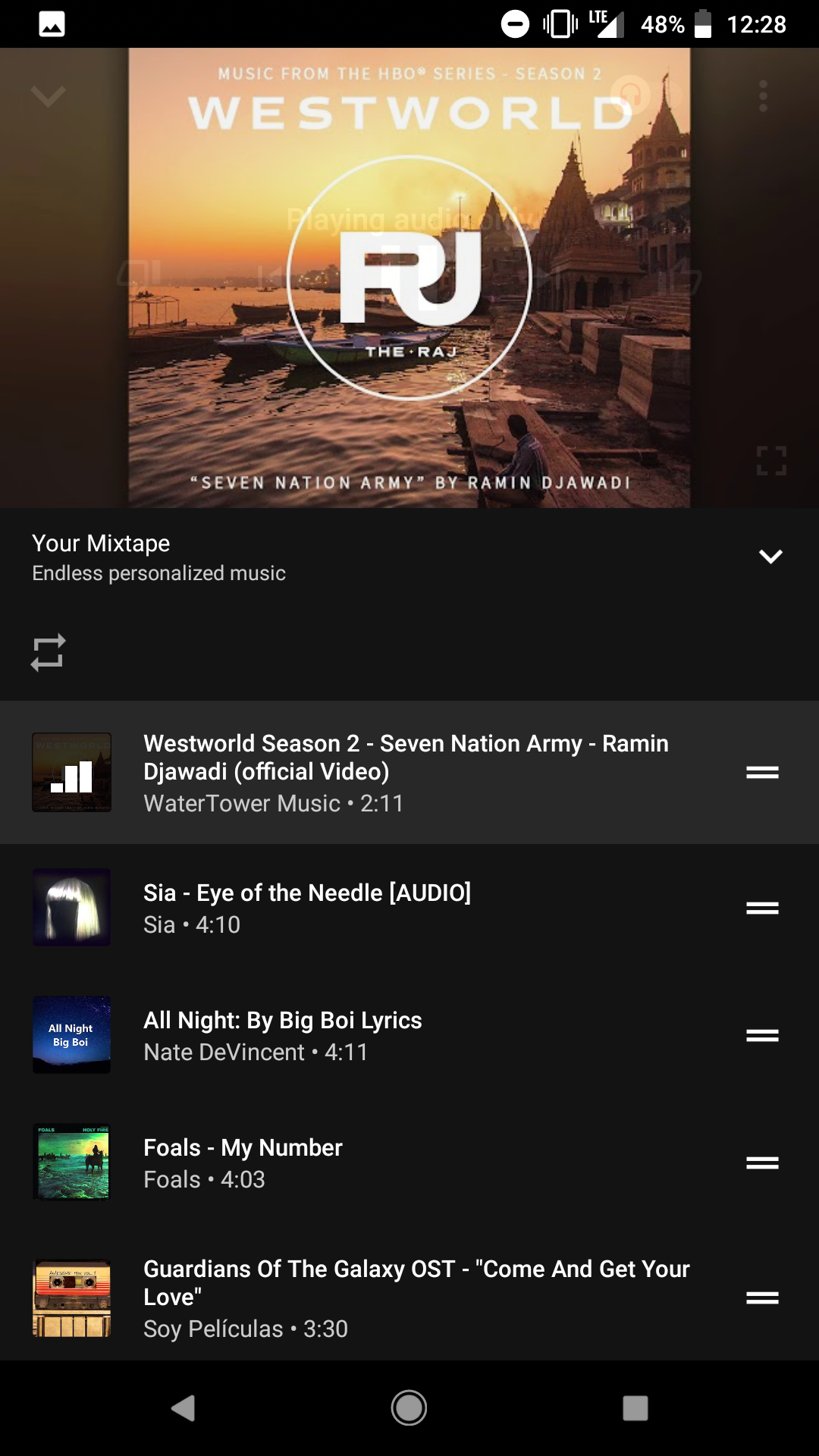The image size is (819, 1456).
Task: Select Sia - Eye of the Needle track
Action: pos(307,907)
